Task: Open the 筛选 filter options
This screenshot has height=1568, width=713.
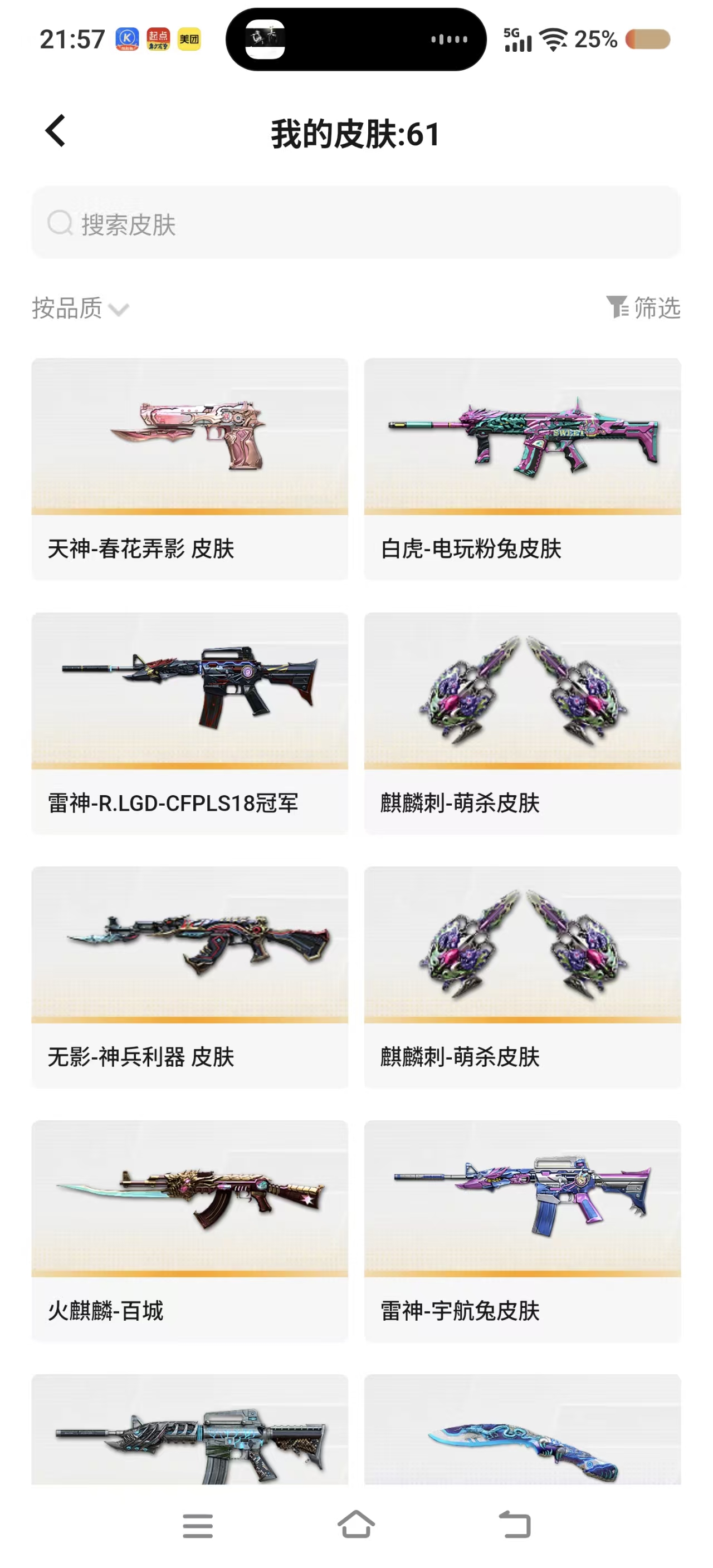Action: click(x=643, y=307)
